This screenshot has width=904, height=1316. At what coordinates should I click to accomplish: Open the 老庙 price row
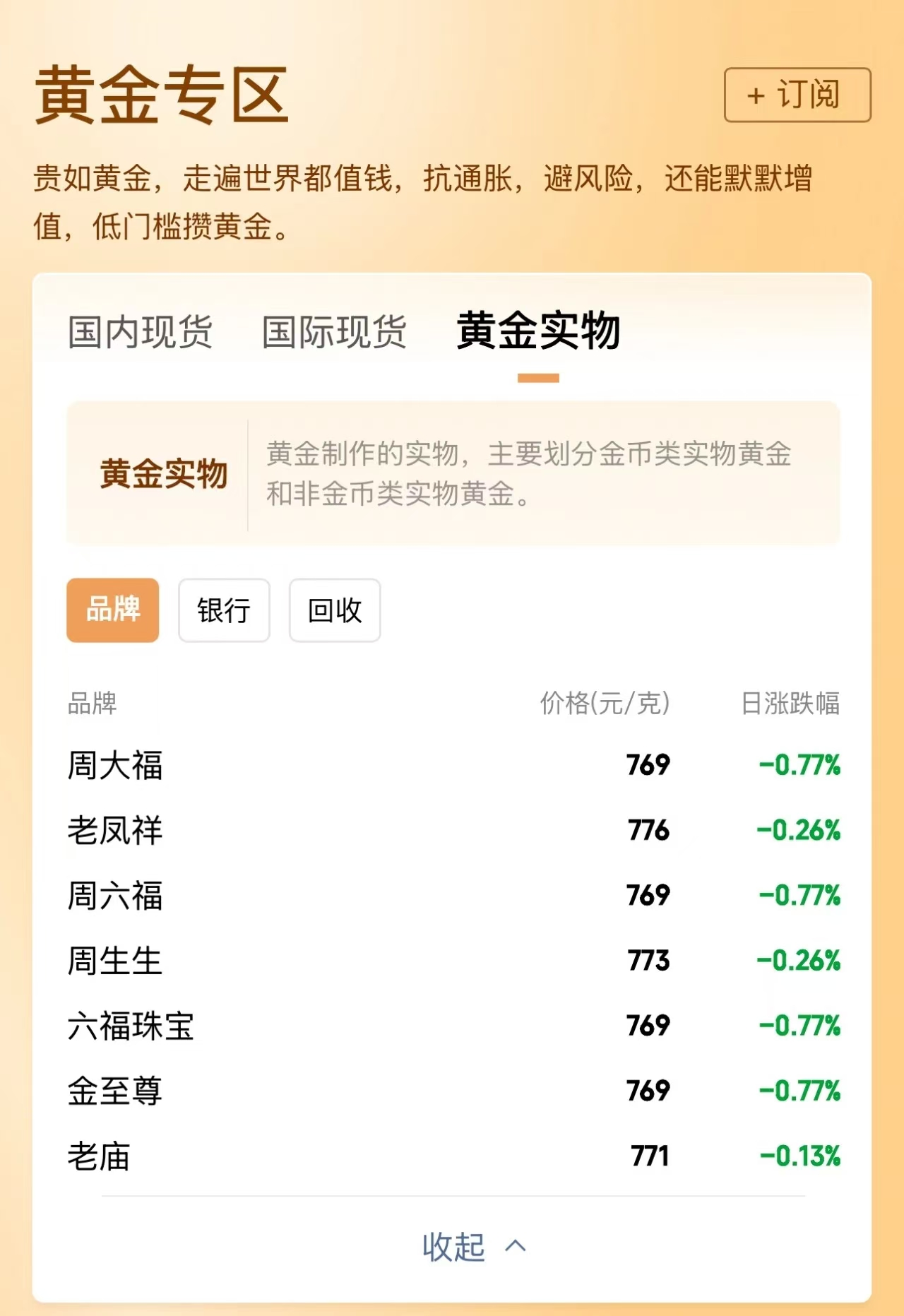[452, 1156]
